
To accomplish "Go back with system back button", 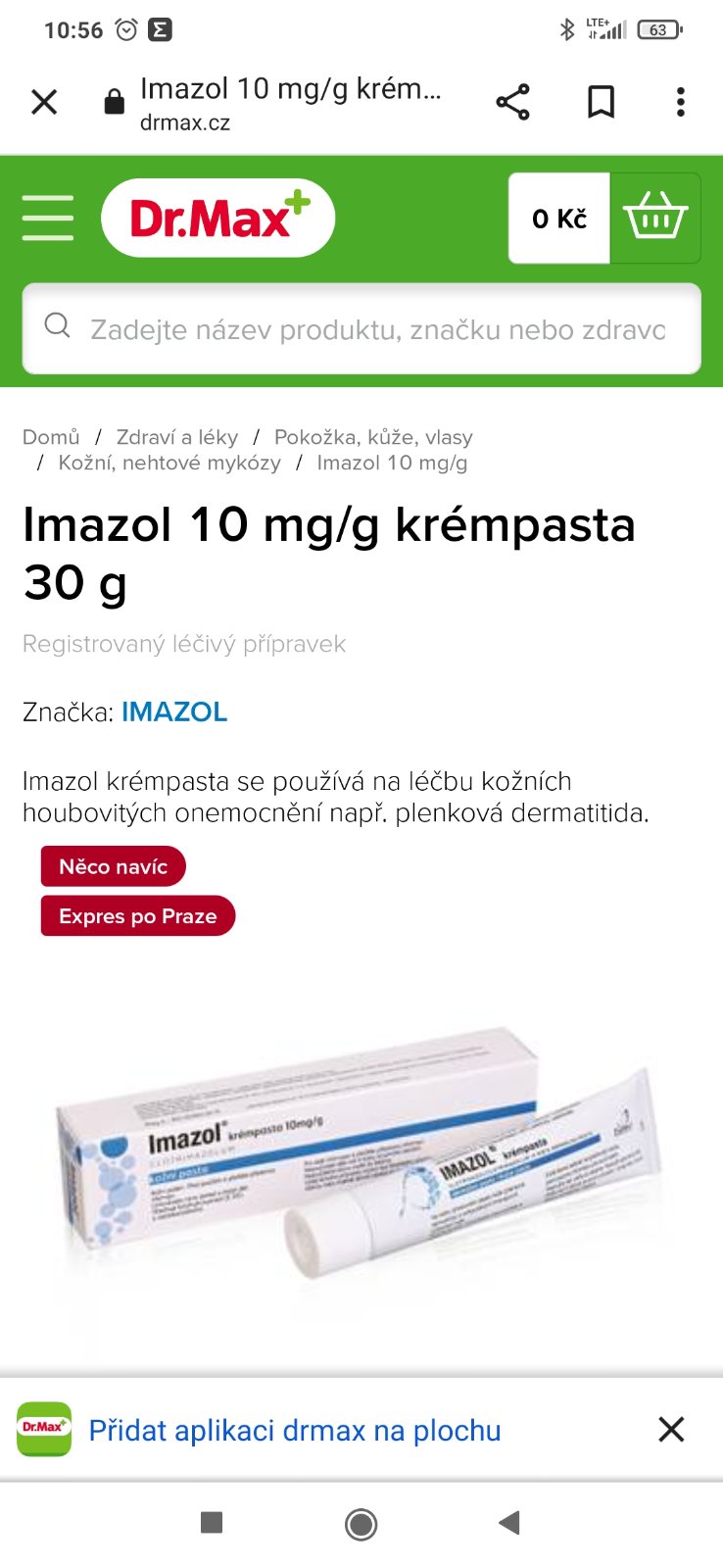I will (x=508, y=1523).
